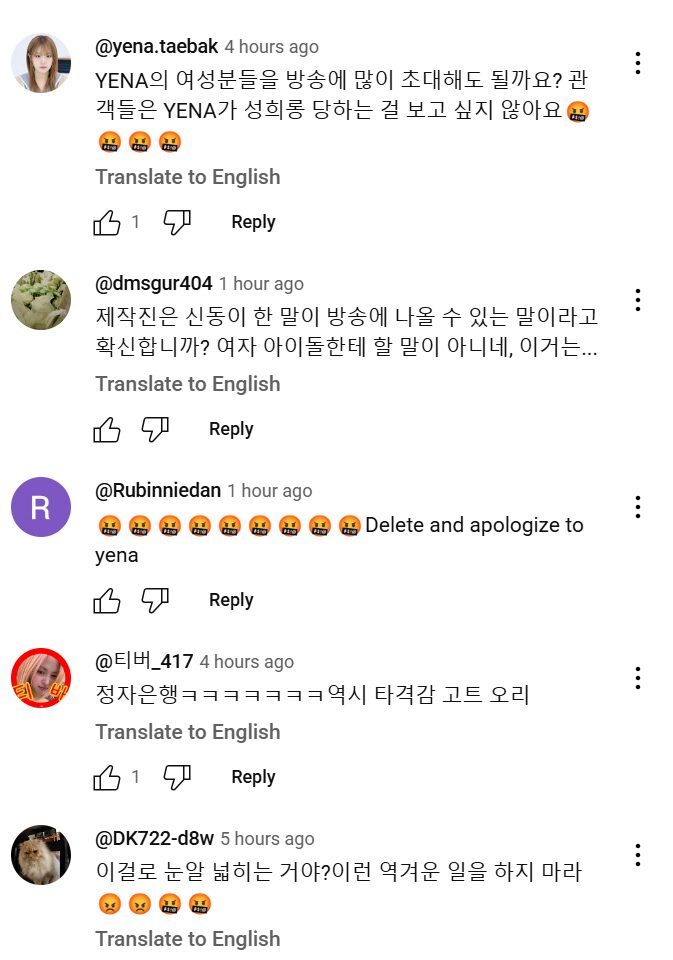Dislike the comment by @yena.taebak

pos(177,222)
